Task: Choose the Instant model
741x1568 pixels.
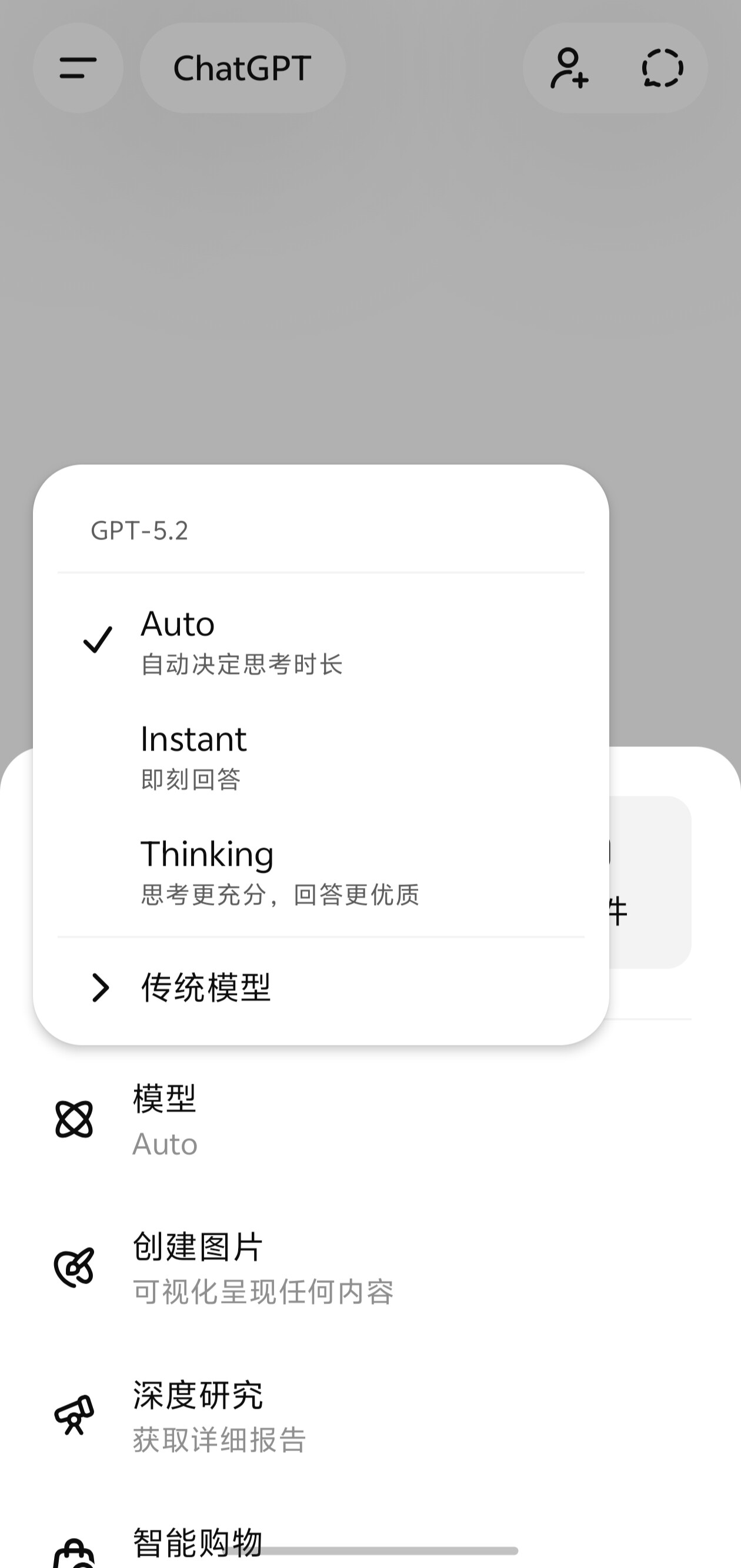Action: point(321,755)
